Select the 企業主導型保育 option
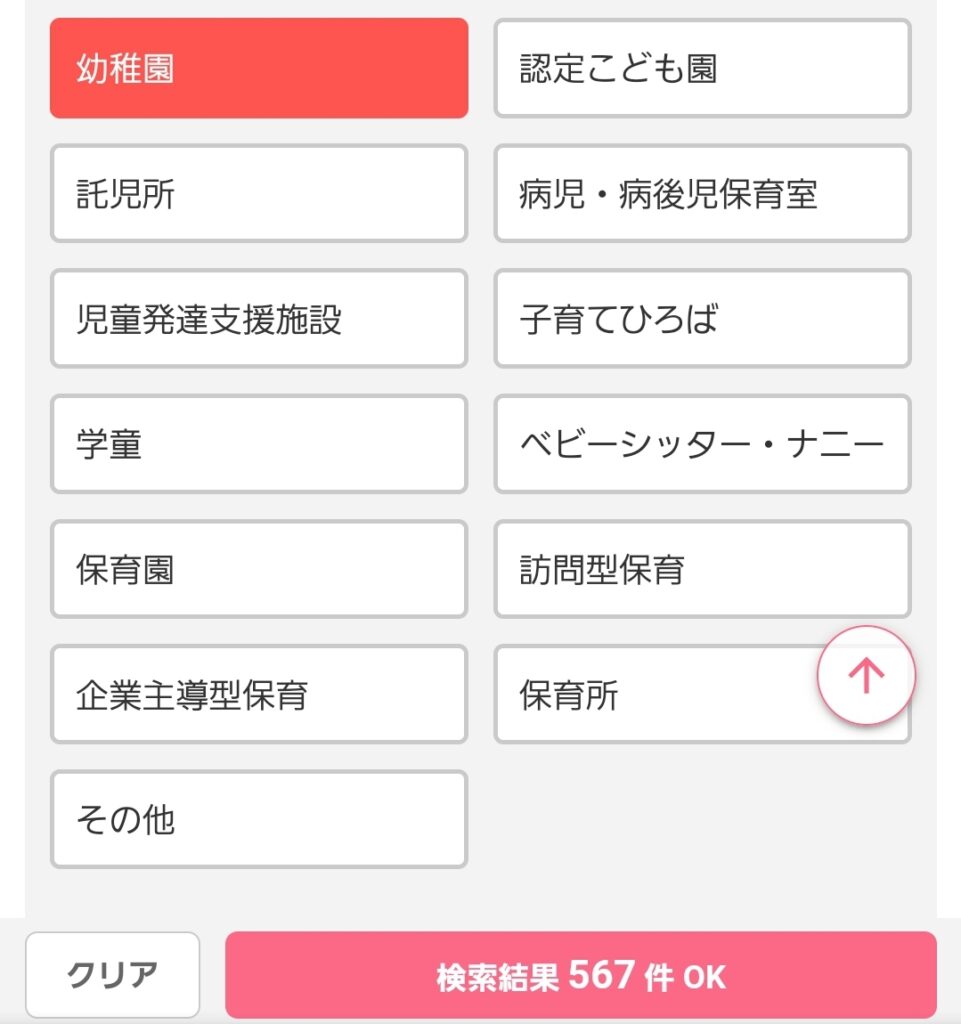 pyautogui.click(x=259, y=694)
